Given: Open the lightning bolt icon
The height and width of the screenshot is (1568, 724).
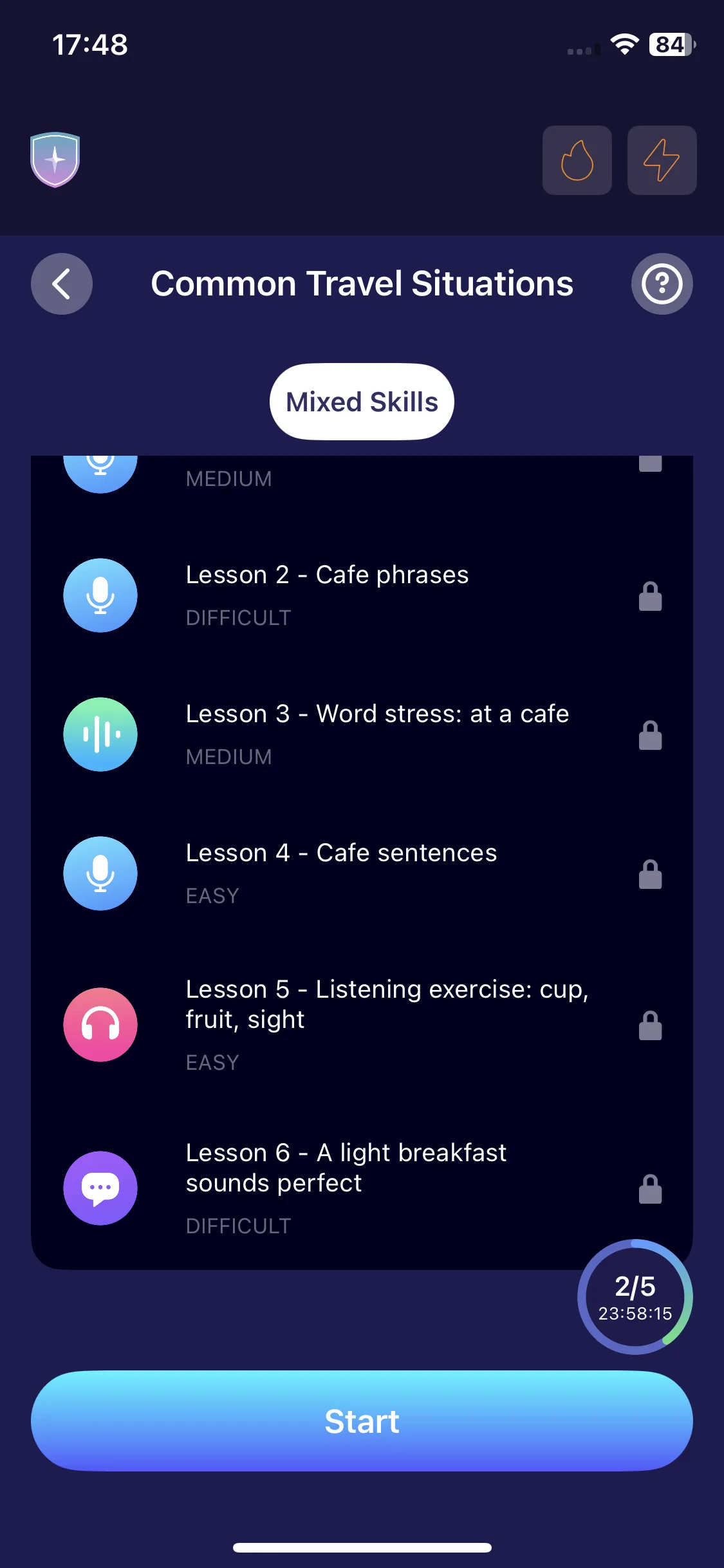Looking at the screenshot, I should (x=662, y=160).
